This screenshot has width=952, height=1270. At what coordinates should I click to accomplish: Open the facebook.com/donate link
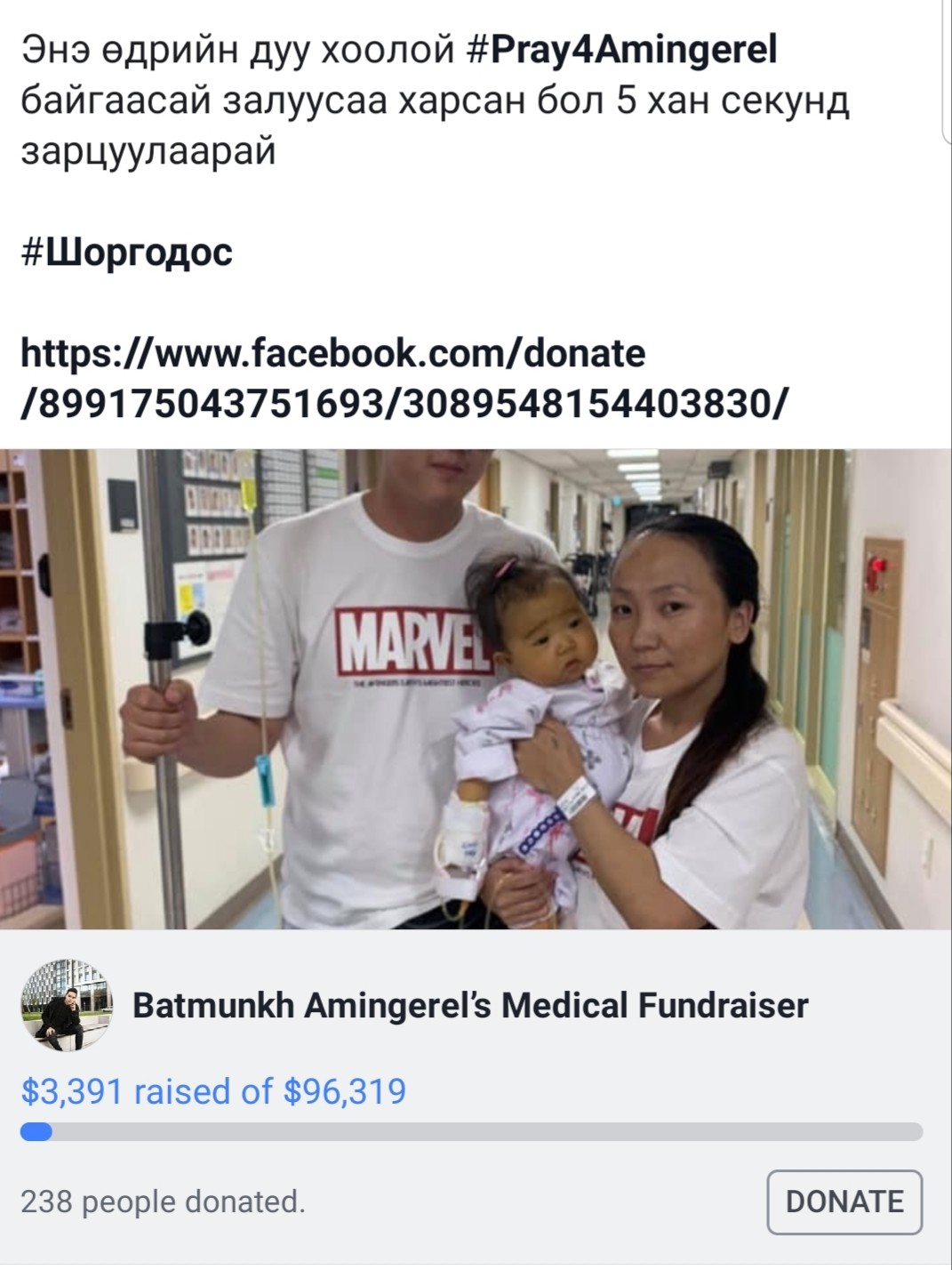(402, 380)
